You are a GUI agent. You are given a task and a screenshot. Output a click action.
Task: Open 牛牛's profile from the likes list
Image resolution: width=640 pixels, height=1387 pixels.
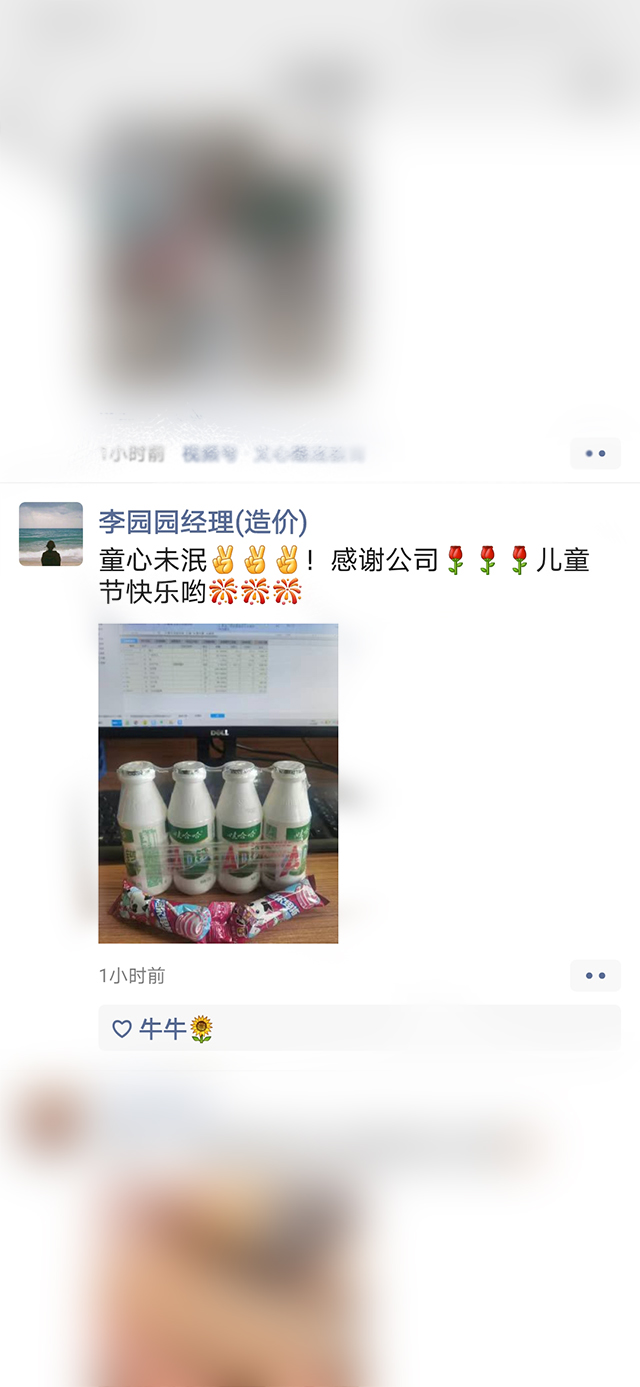(x=163, y=1029)
